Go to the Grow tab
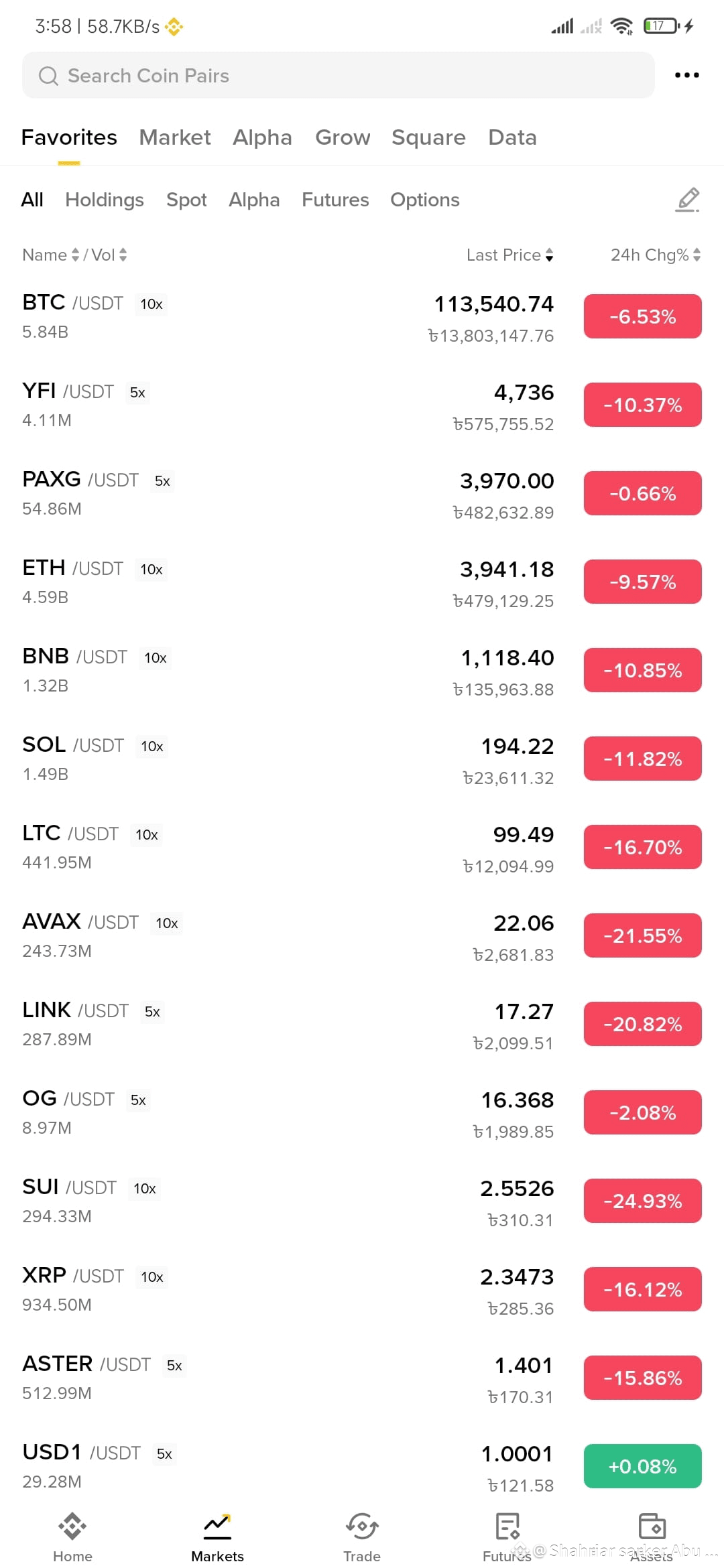The width and height of the screenshot is (724, 1568). 343,137
